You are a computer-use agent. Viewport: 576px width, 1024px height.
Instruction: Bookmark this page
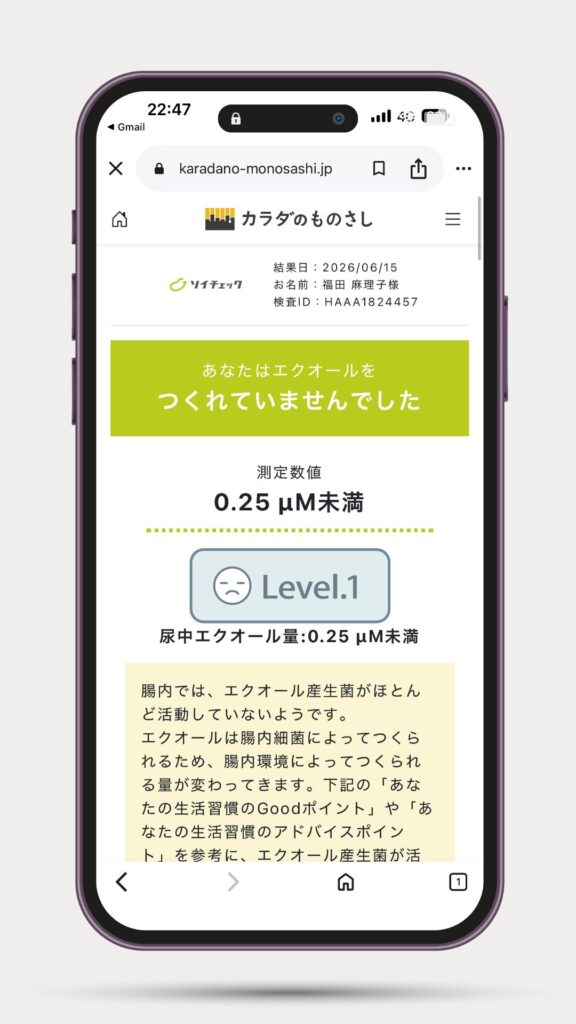pos(379,168)
